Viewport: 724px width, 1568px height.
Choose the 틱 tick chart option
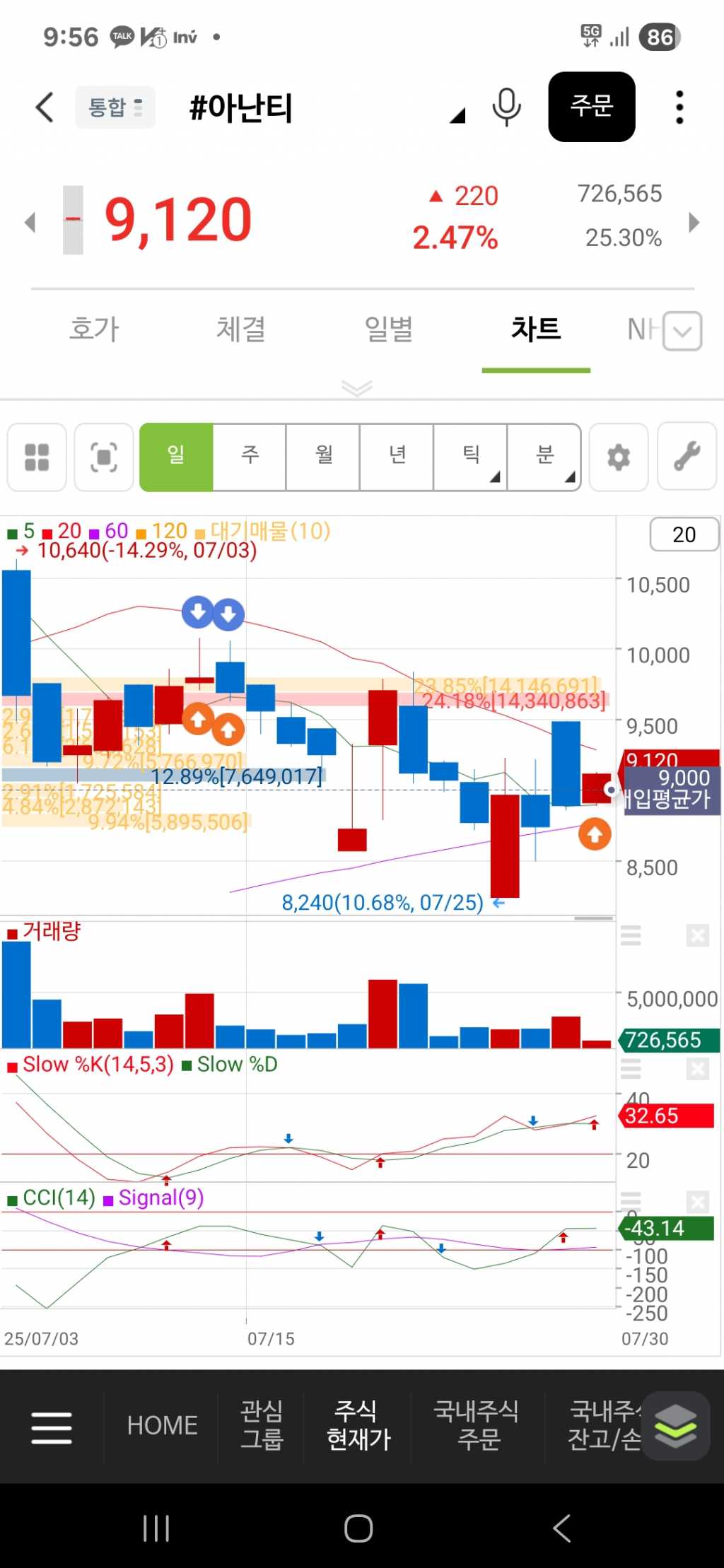(471, 457)
